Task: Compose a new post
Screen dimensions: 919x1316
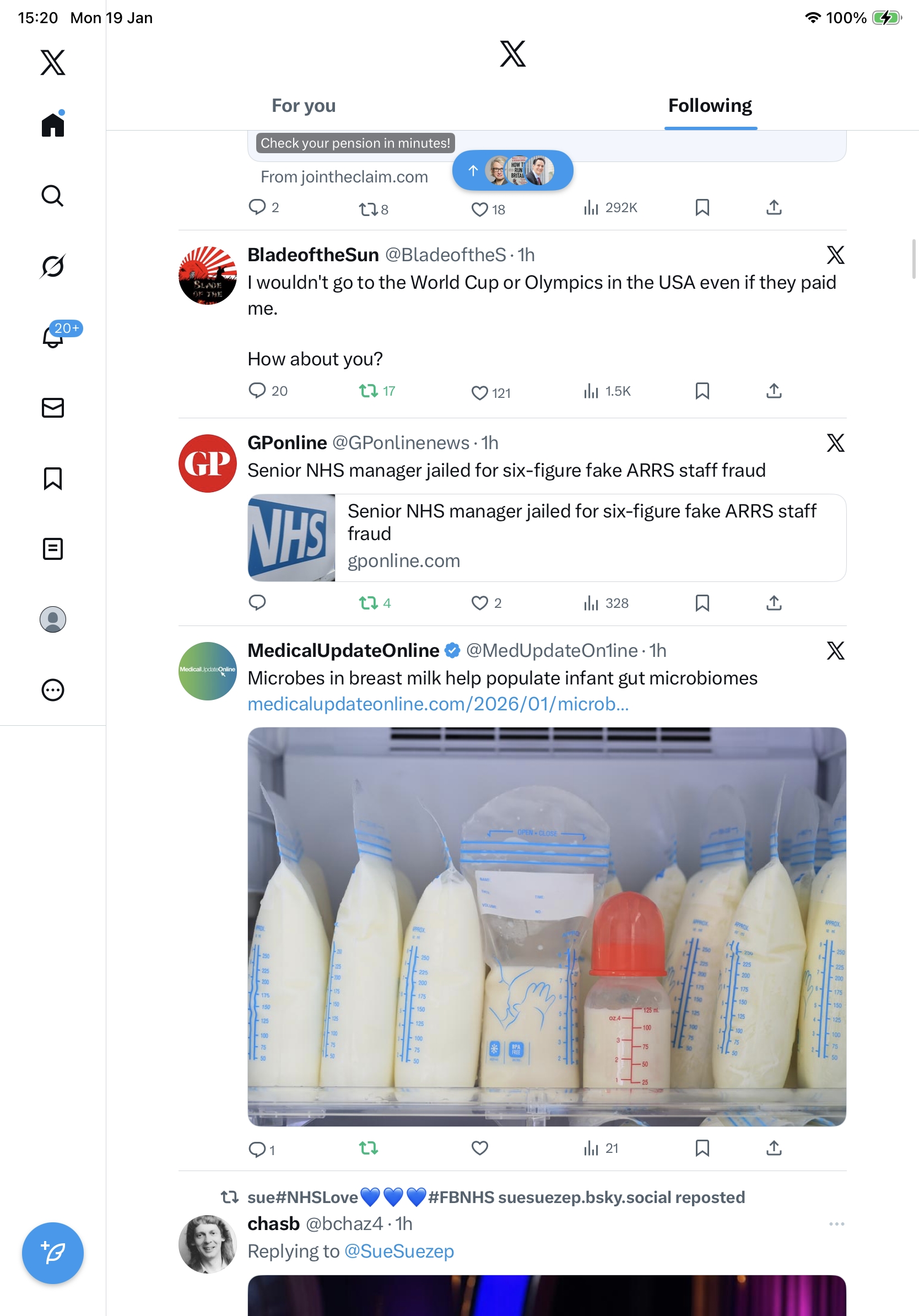Action: pyautogui.click(x=53, y=1253)
